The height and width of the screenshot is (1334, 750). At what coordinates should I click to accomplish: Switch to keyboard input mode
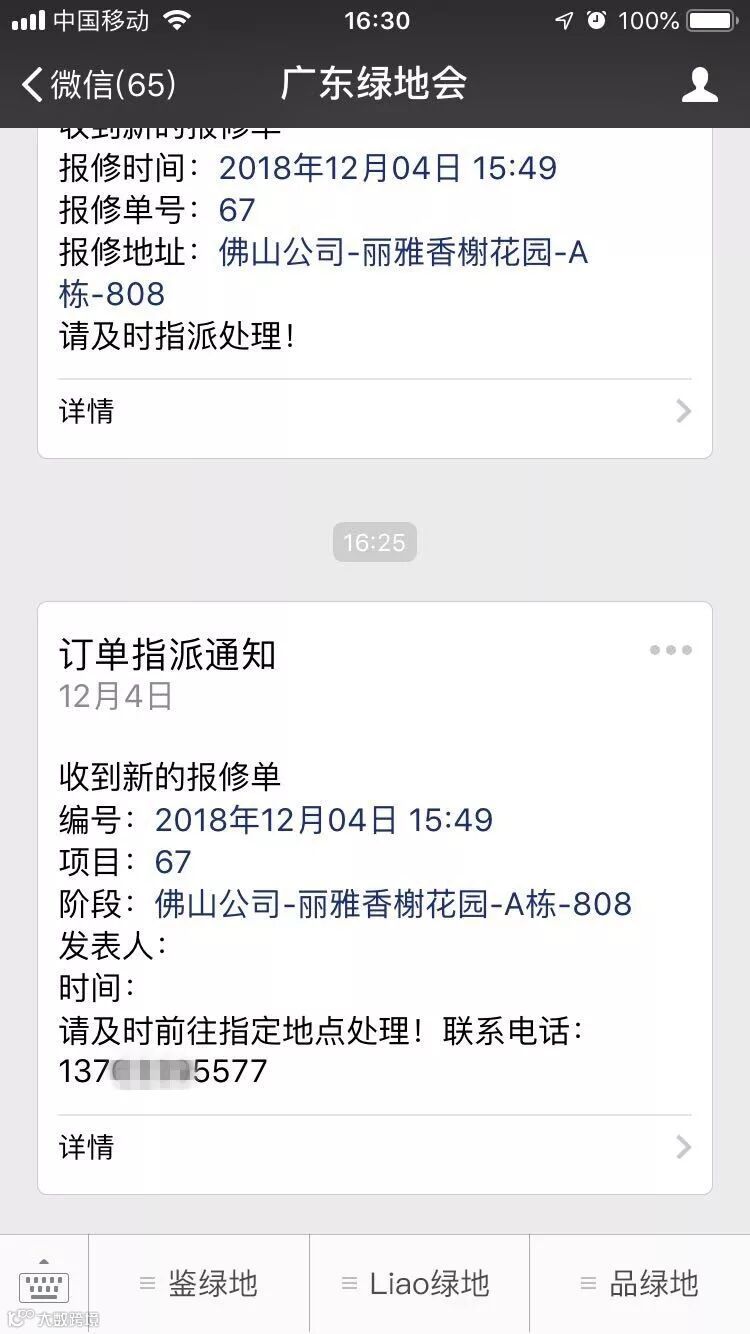44,1283
